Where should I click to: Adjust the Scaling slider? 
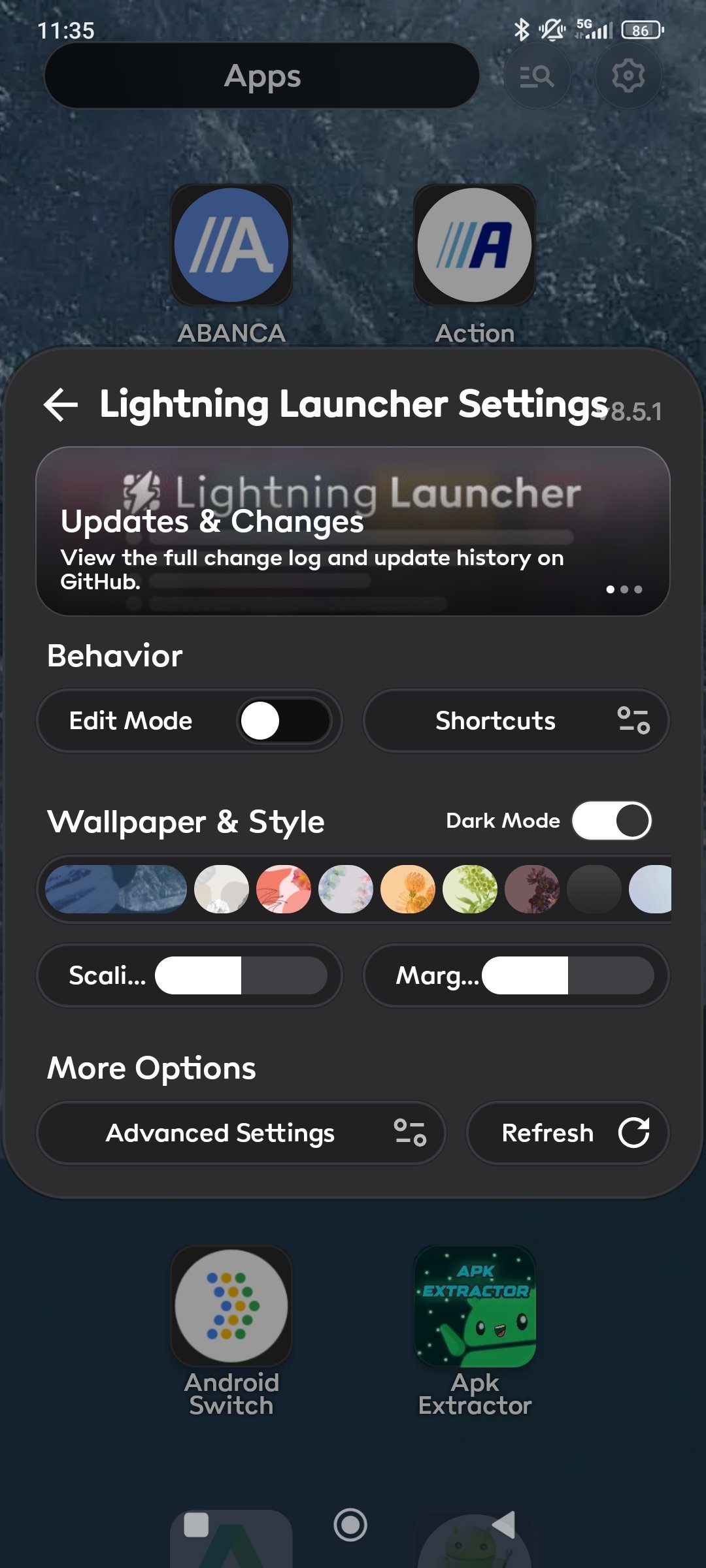[x=241, y=975]
